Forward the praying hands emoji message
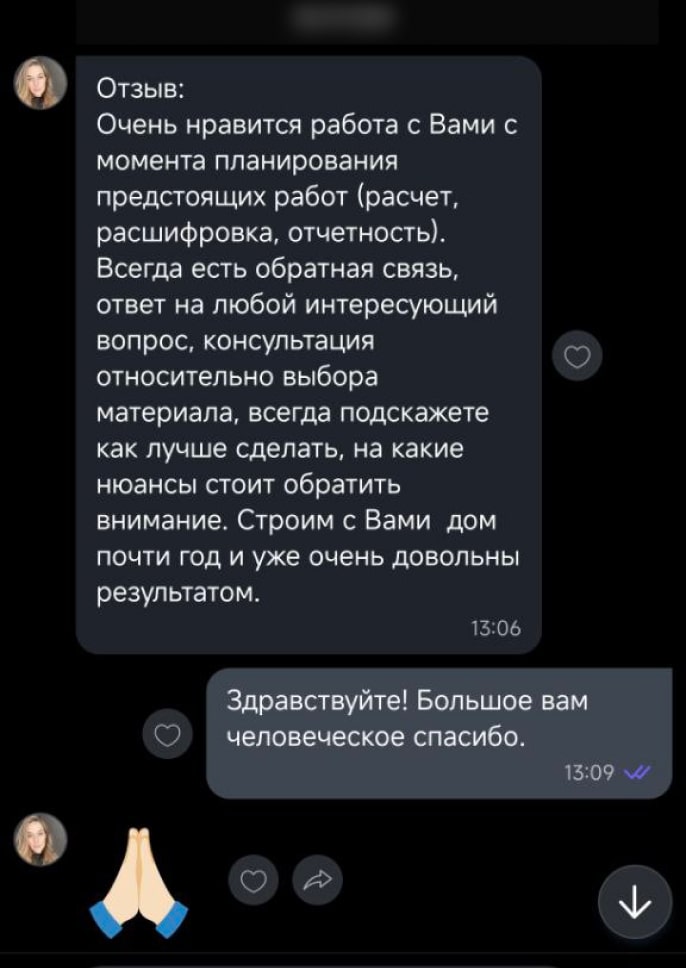686x968 pixels. [317, 880]
